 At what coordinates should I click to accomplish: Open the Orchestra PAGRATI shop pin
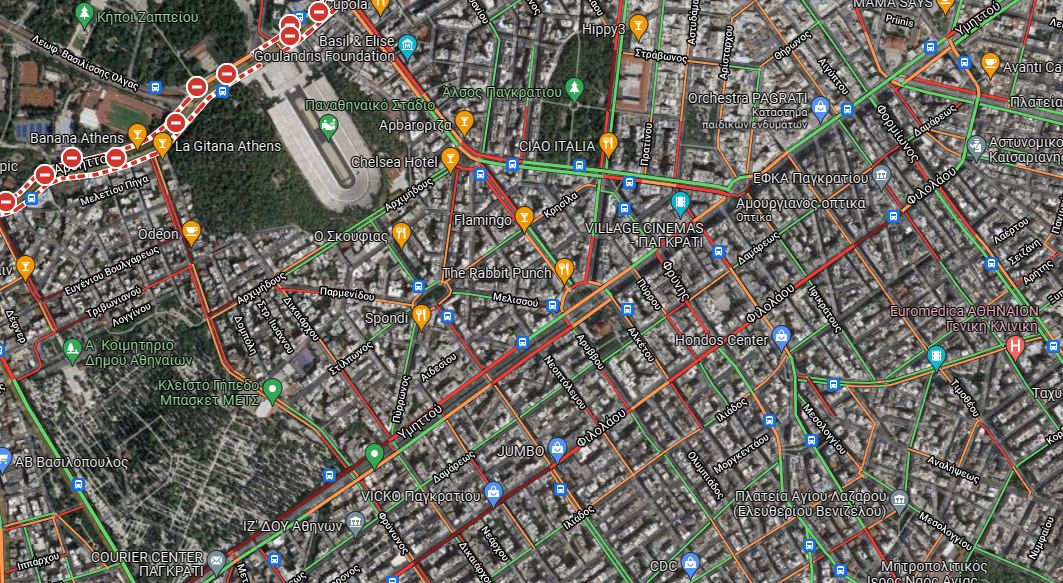click(x=820, y=105)
